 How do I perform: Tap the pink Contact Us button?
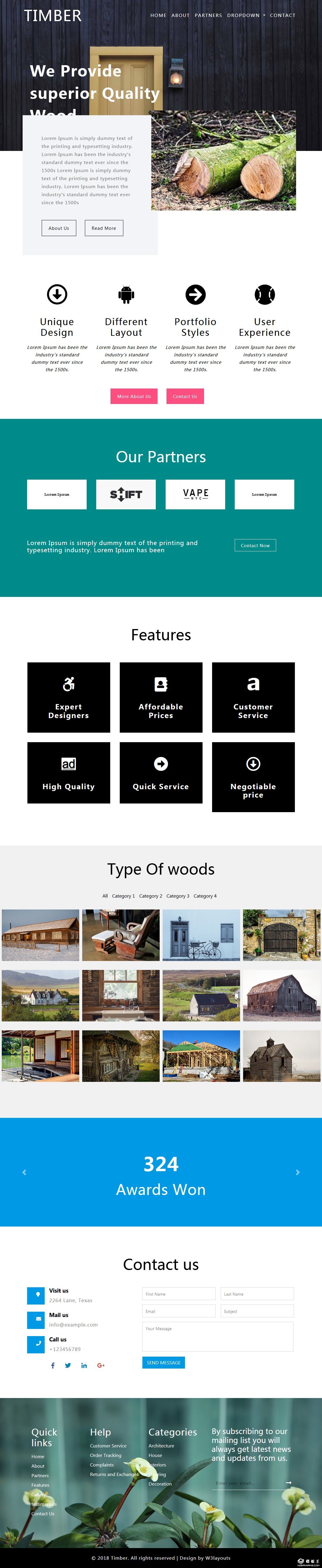[x=184, y=396]
